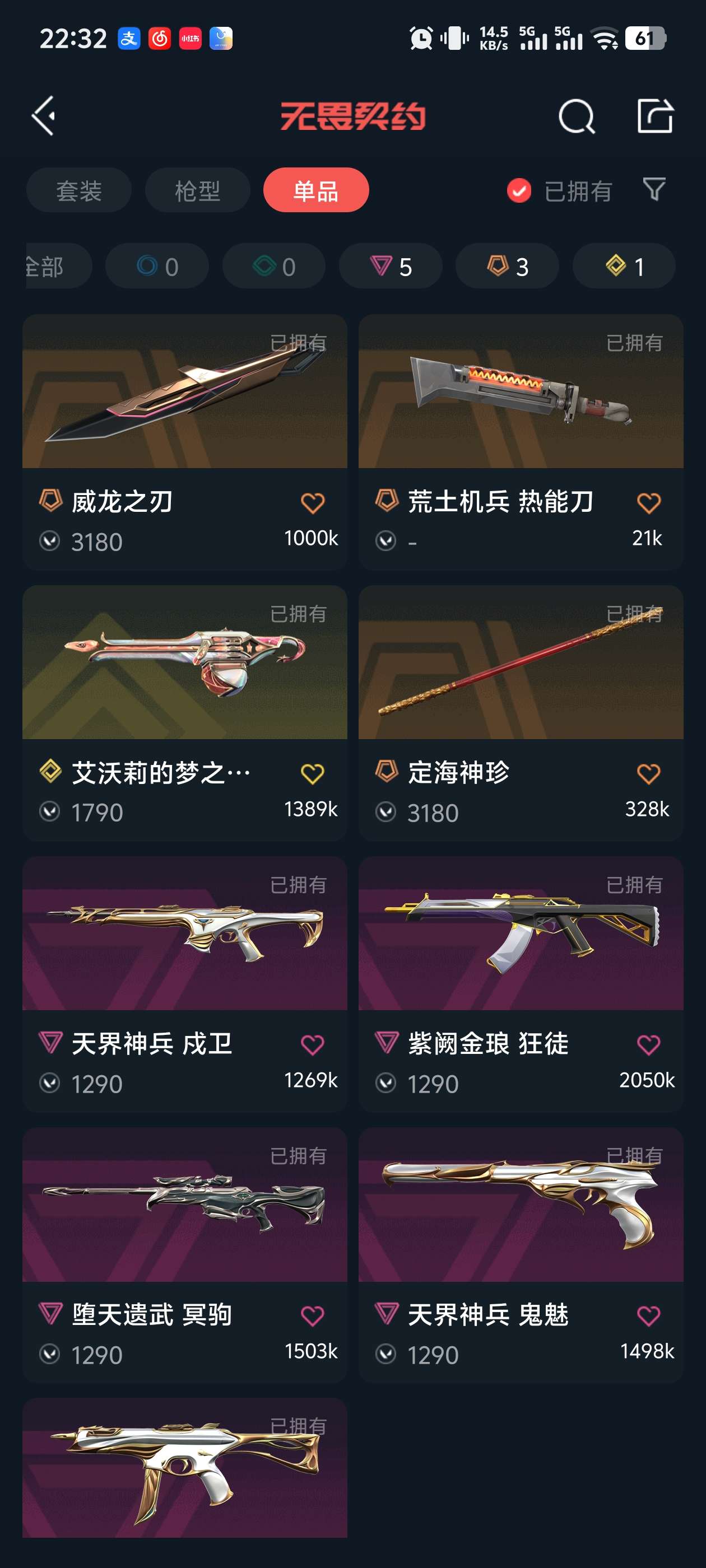Open the 天界神兵 鬼魅 skin card
Screen dimensions: 706x1568
point(521,1255)
